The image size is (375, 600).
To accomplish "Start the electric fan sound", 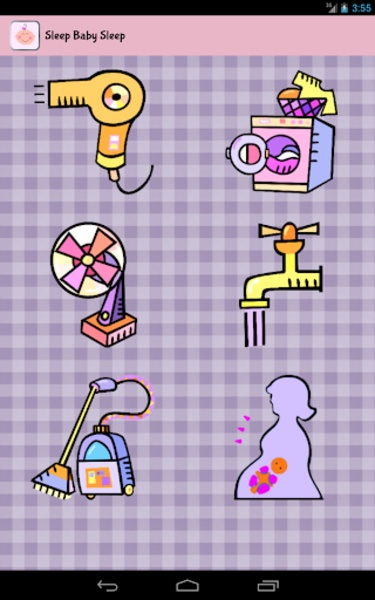I will click(x=94, y=285).
